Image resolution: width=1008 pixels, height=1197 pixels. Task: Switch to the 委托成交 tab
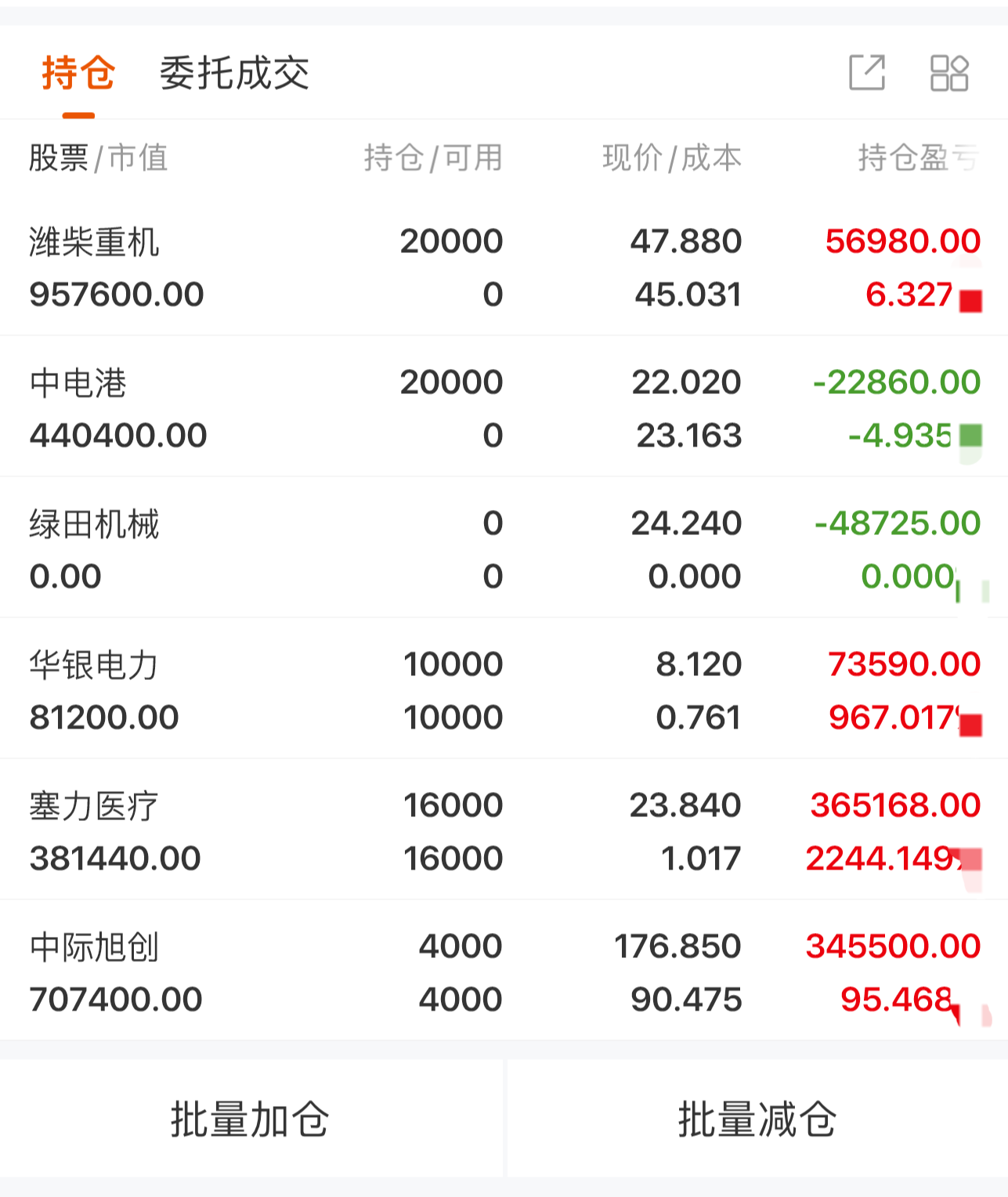pyautogui.click(x=234, y=73)
